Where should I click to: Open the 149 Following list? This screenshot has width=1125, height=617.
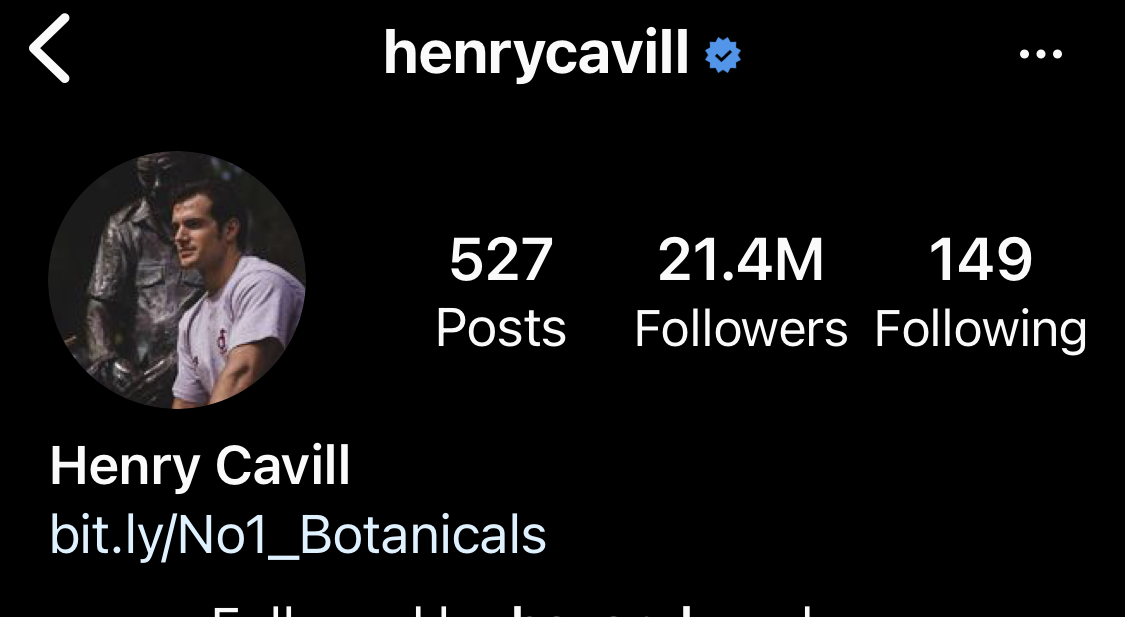click(x=980, y=292)
